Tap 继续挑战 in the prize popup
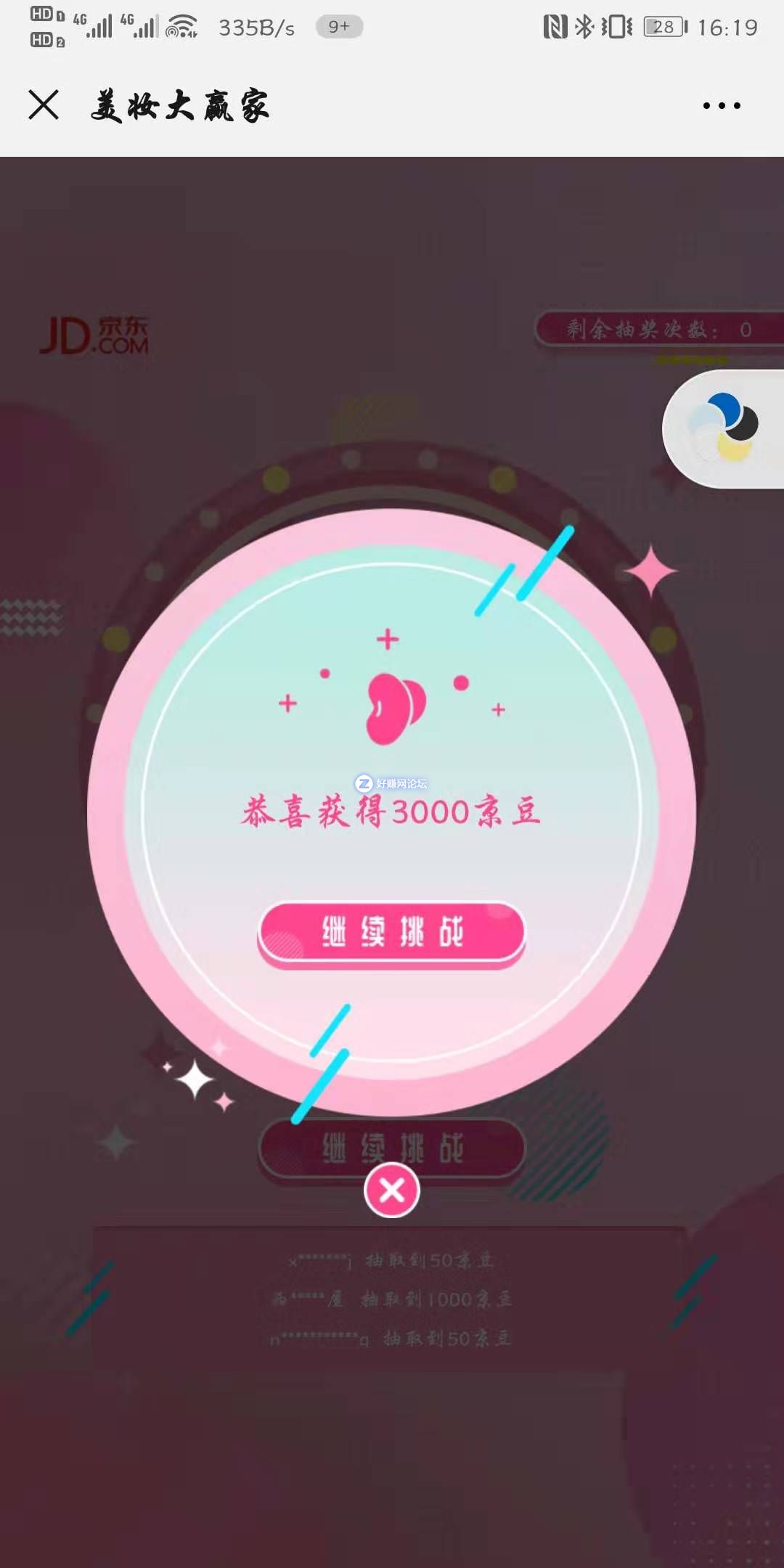The width and height of the screenshot is (784, 1568). pos(391,932)
